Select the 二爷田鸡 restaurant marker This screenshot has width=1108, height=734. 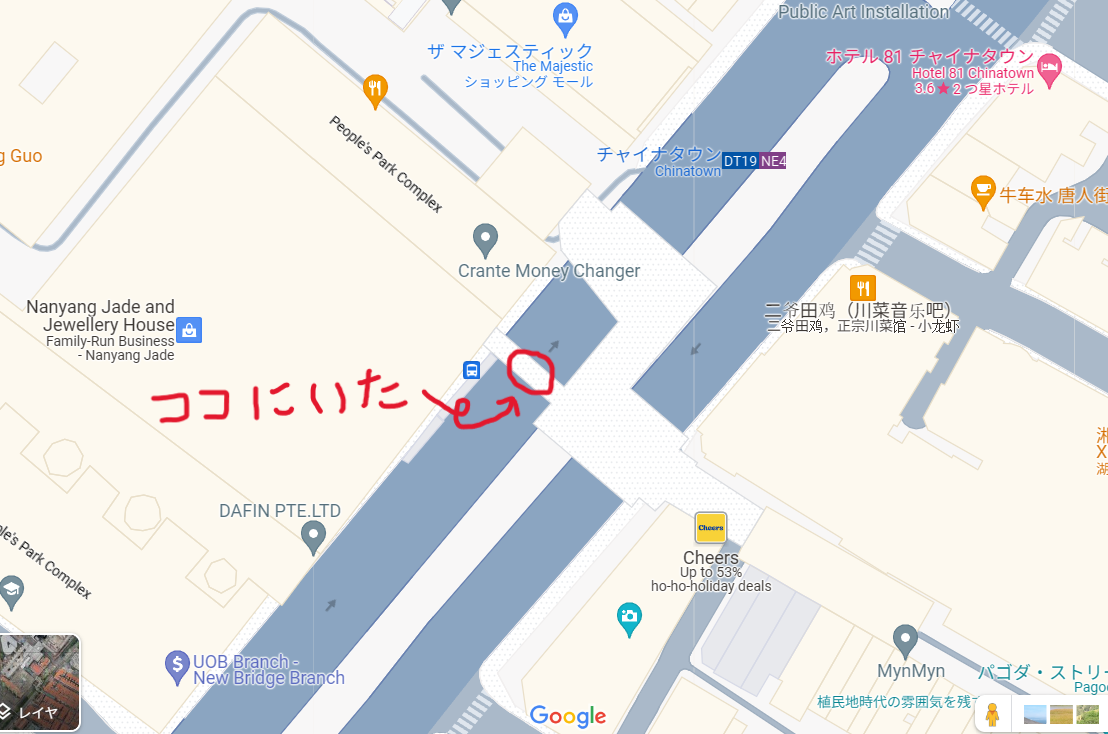[x=863, y=288]
